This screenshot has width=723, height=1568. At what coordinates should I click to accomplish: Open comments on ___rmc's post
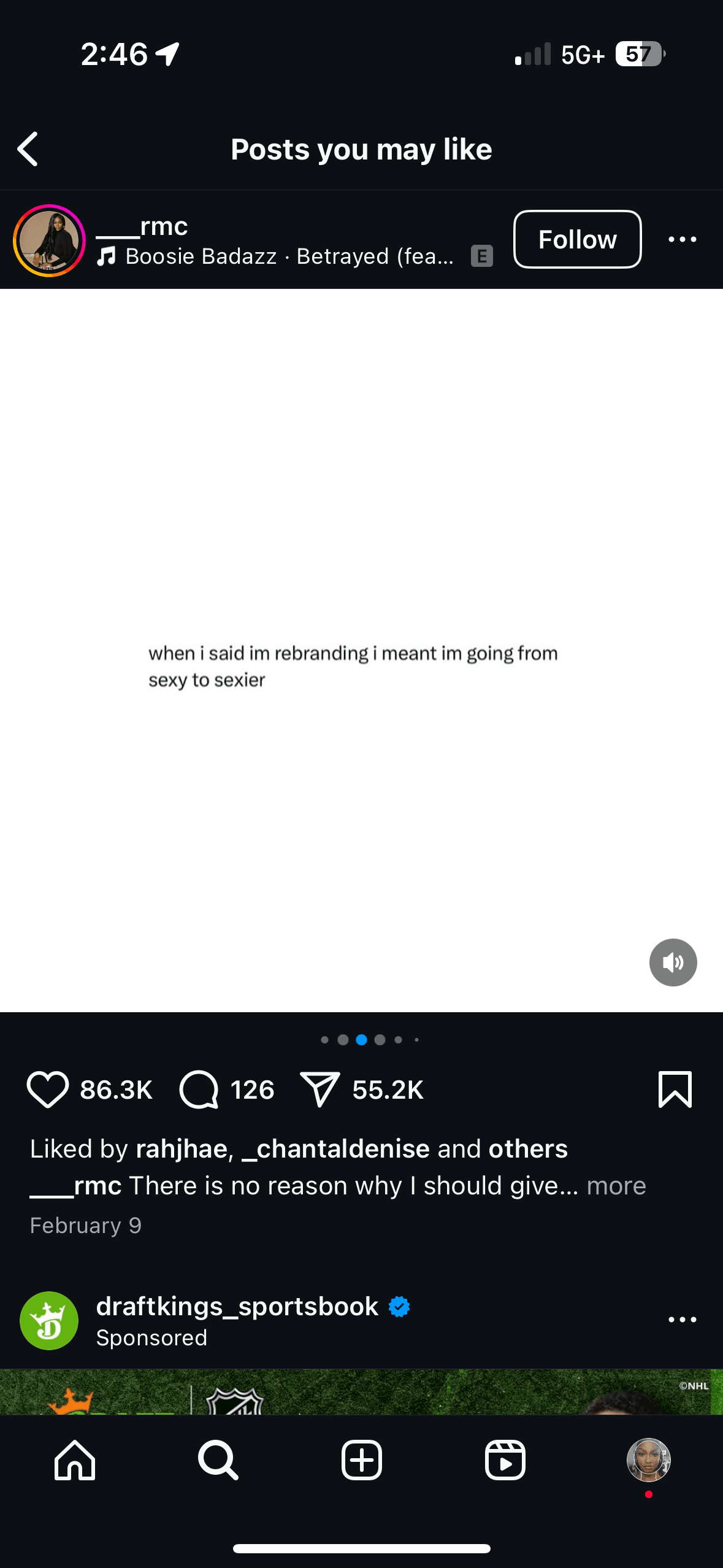pos(199,1090)
